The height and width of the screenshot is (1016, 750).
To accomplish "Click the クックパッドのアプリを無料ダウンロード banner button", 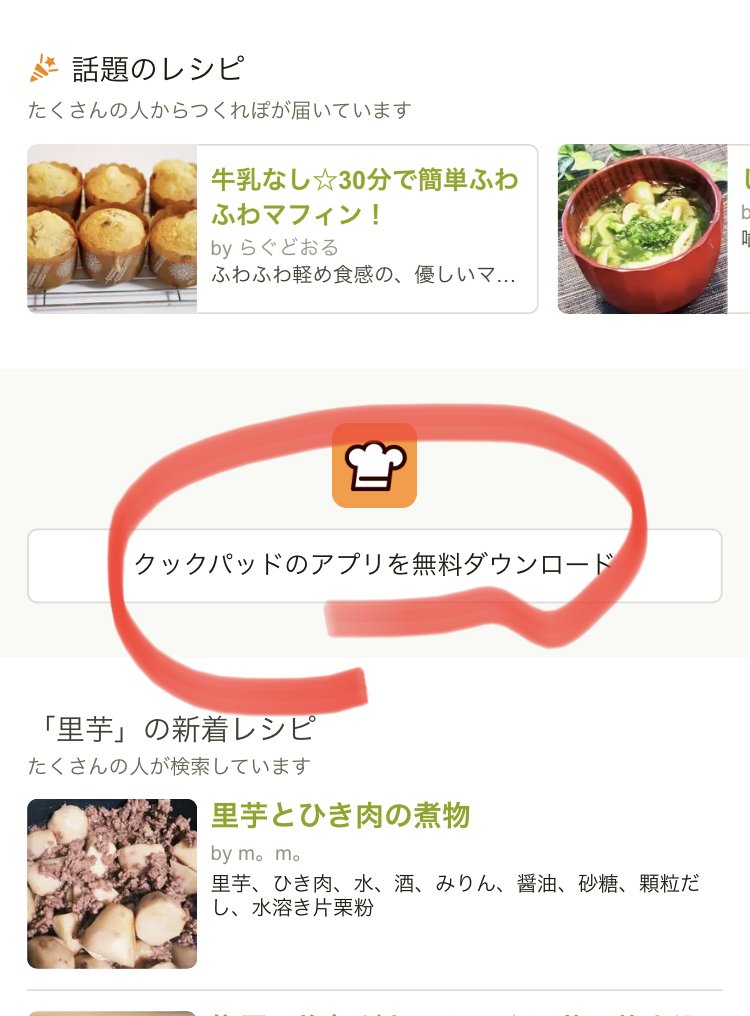I will coord(374,563).
